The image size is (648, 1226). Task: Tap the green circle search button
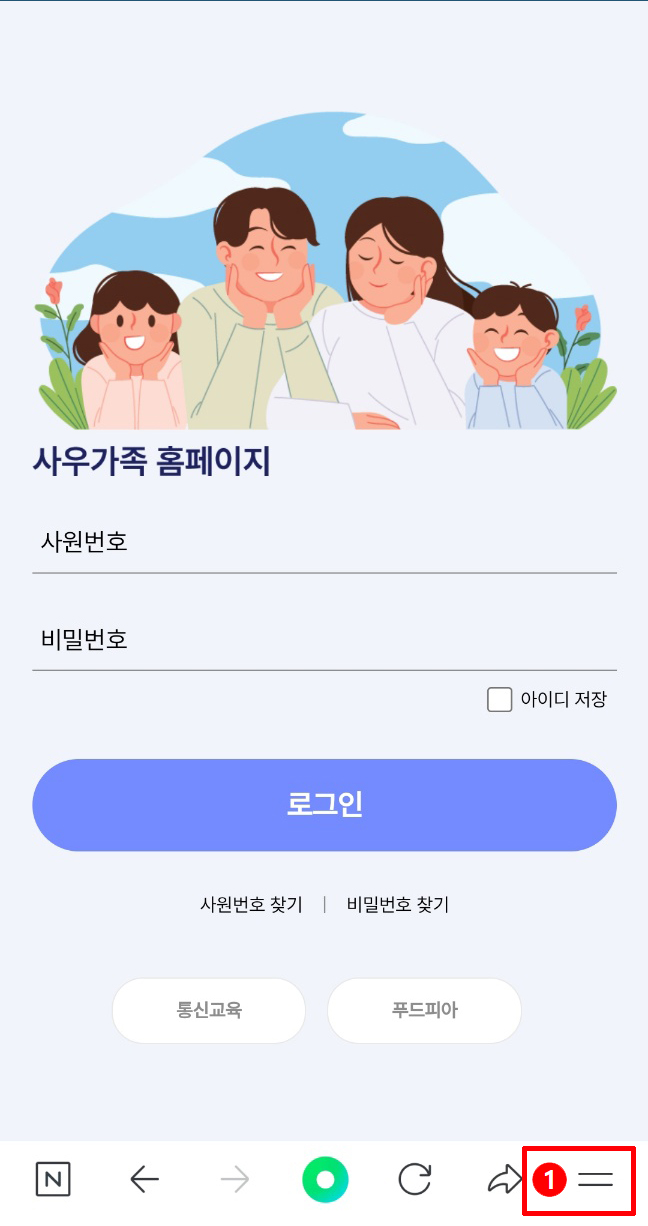[x=325, y=1180]
